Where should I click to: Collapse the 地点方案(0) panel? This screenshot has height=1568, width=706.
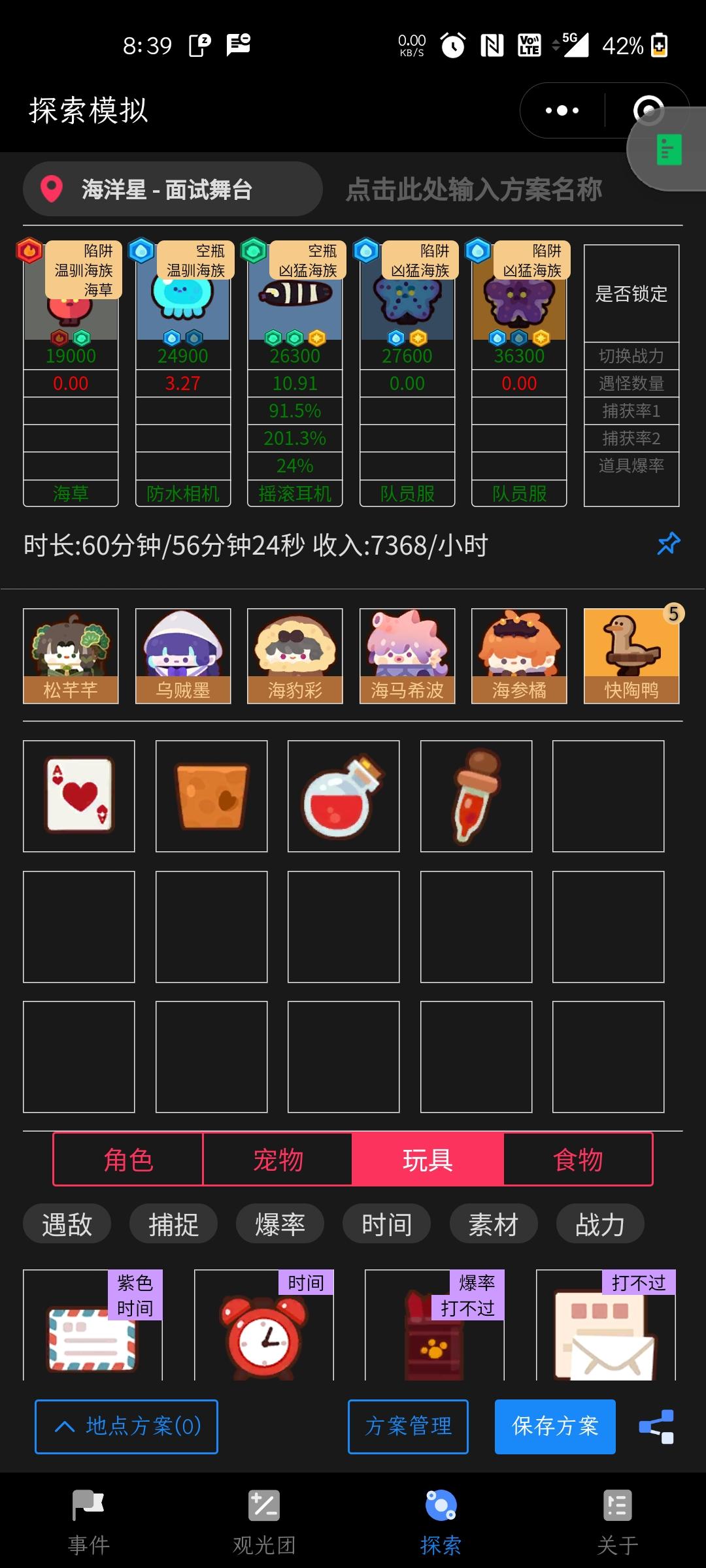pyautogui.click(x=127, y=1426)
